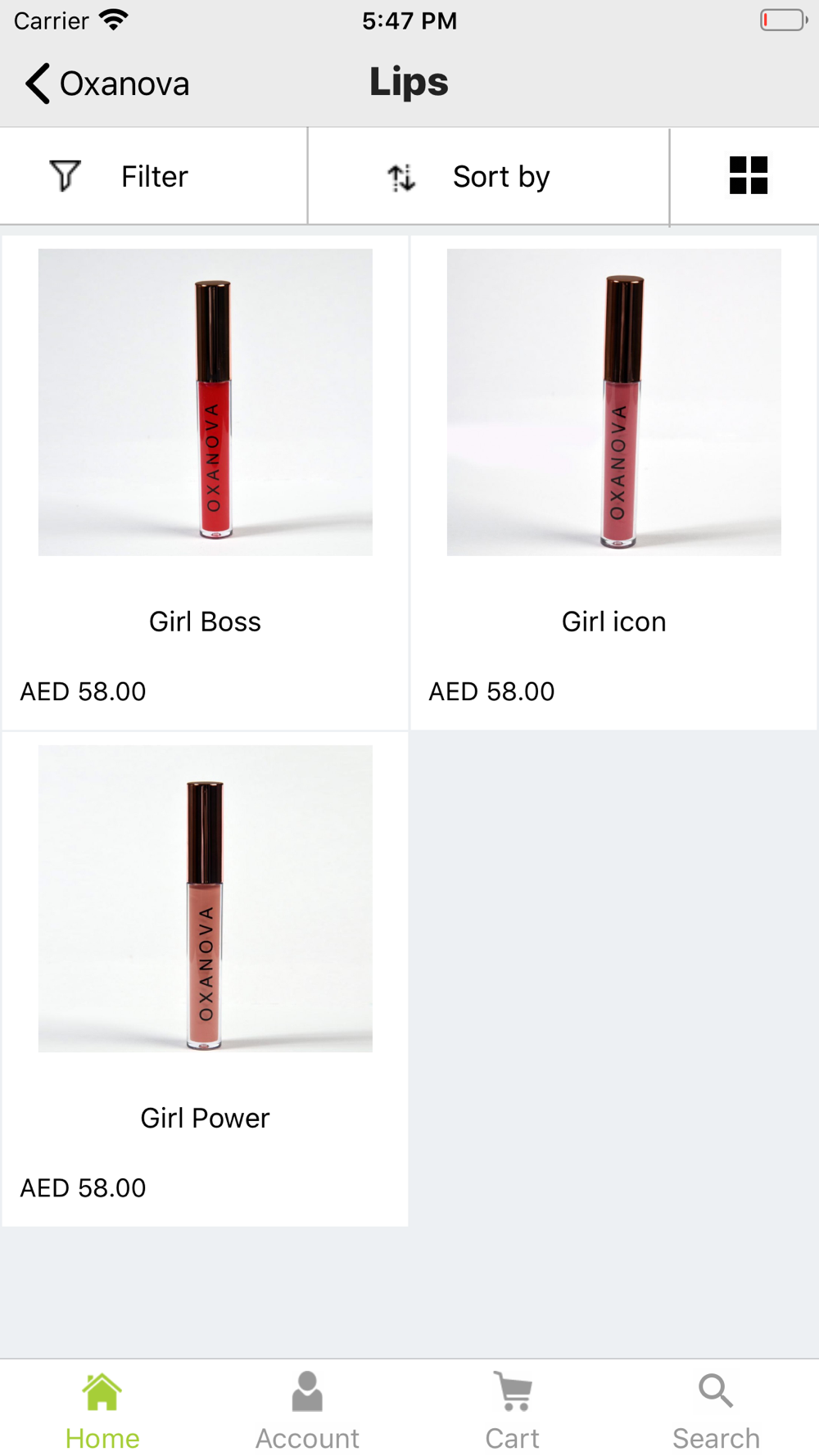Go to the Search tab
Screen dimensions: 819x1456
click(x=716, y=1412)
